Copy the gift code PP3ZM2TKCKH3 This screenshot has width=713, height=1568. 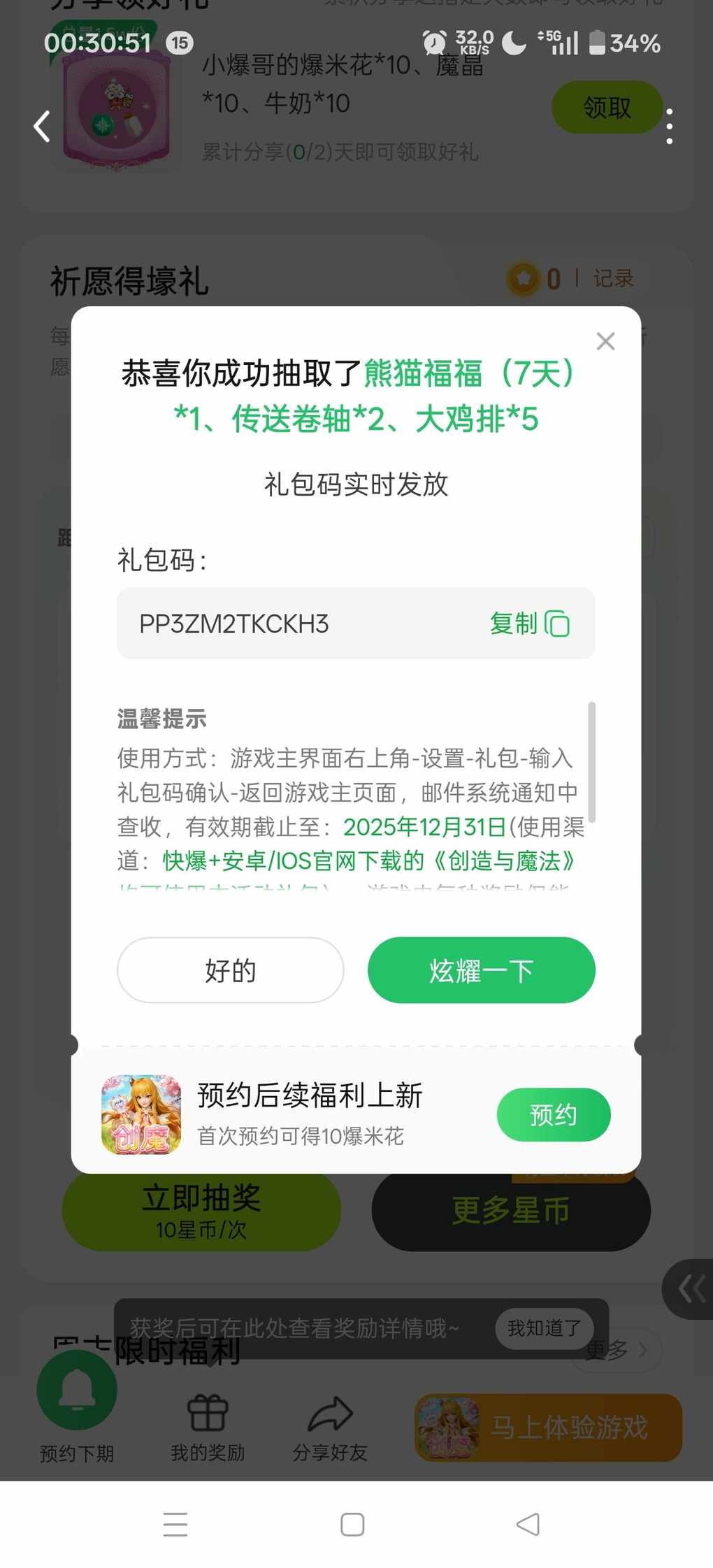point(529,623)
